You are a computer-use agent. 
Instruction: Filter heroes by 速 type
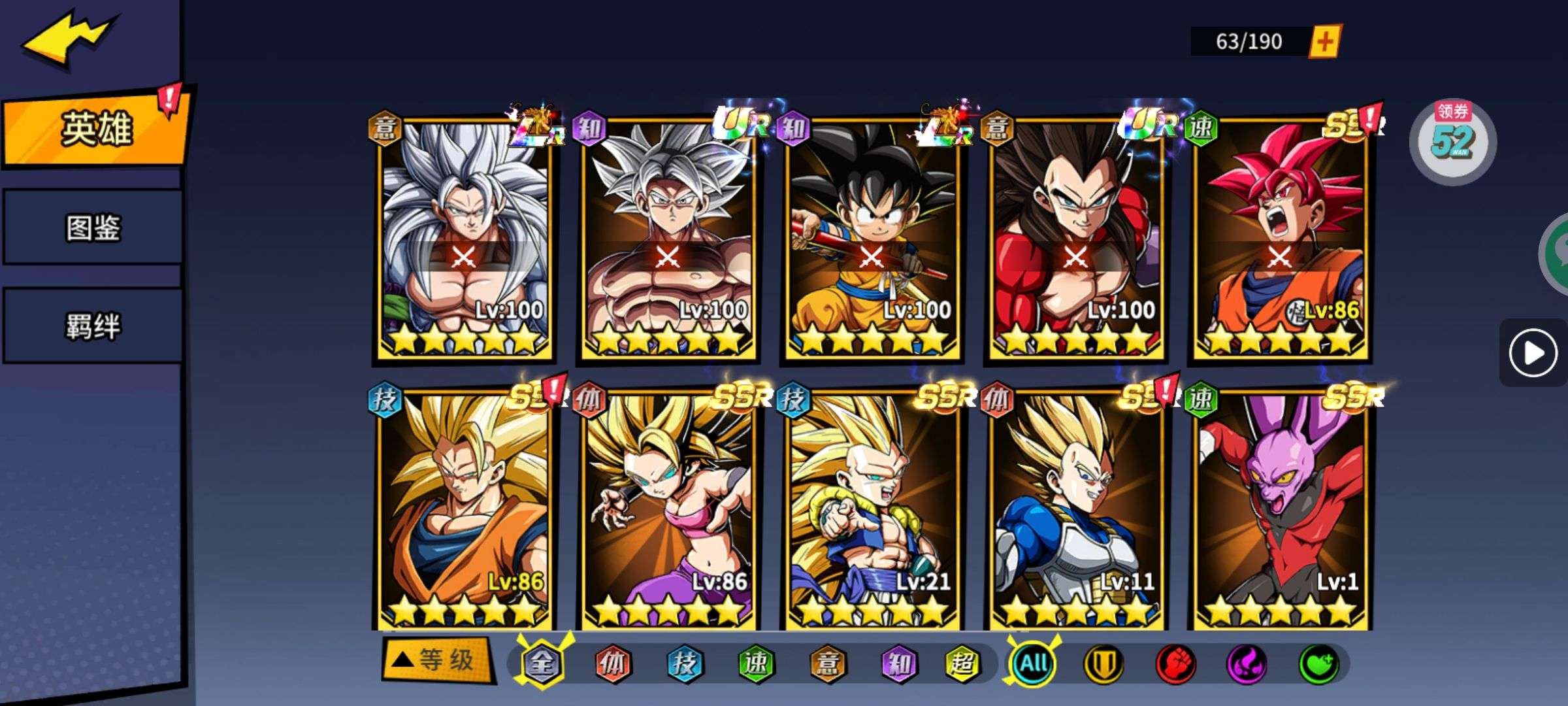756,664
